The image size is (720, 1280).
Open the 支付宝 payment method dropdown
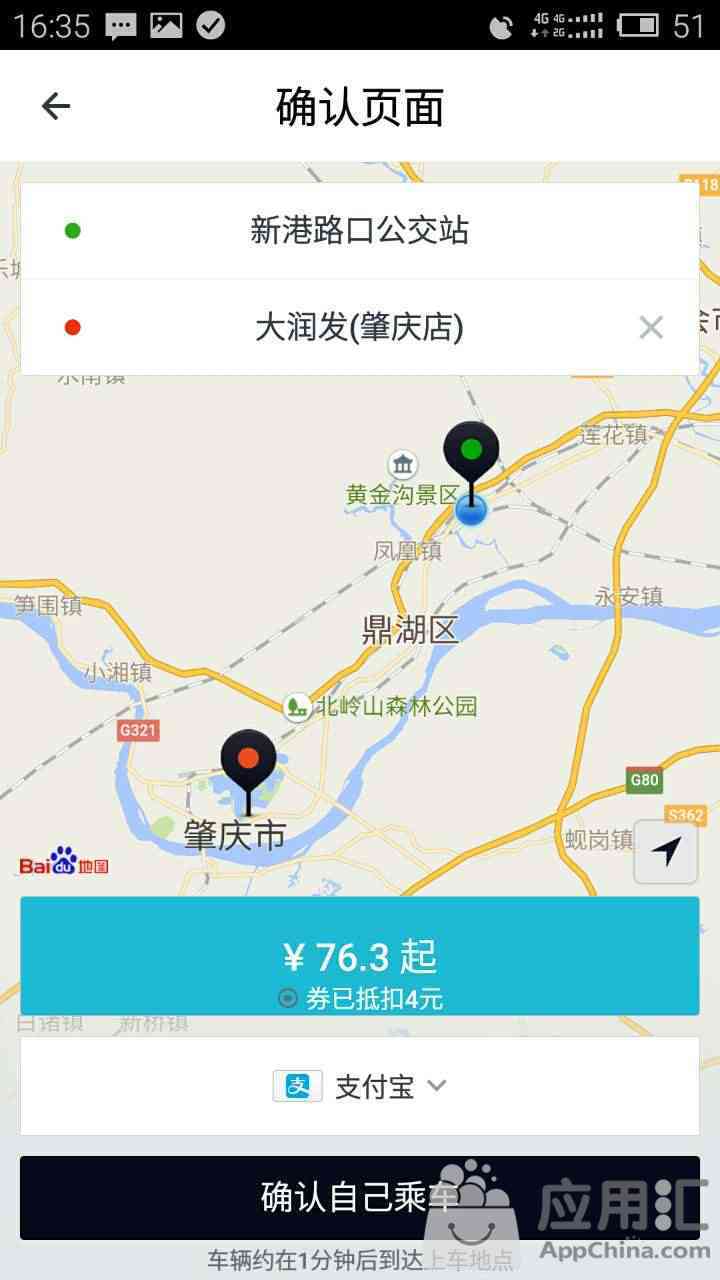tap(359, 1086)
